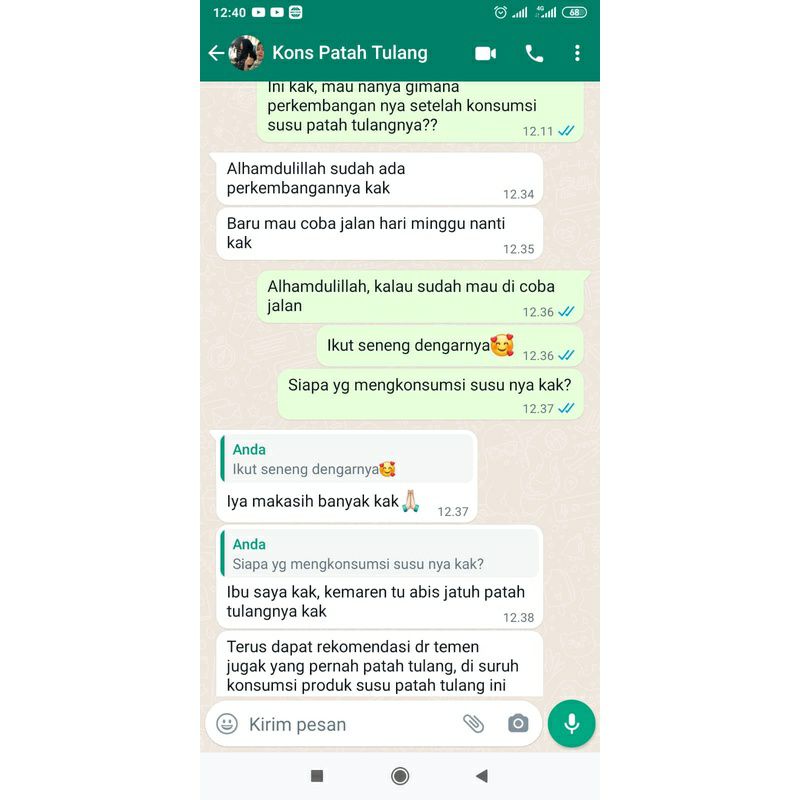The height and width of the screenshot is (800, 800).
Task: Attach a file with the paperclip
Action: 473,723
